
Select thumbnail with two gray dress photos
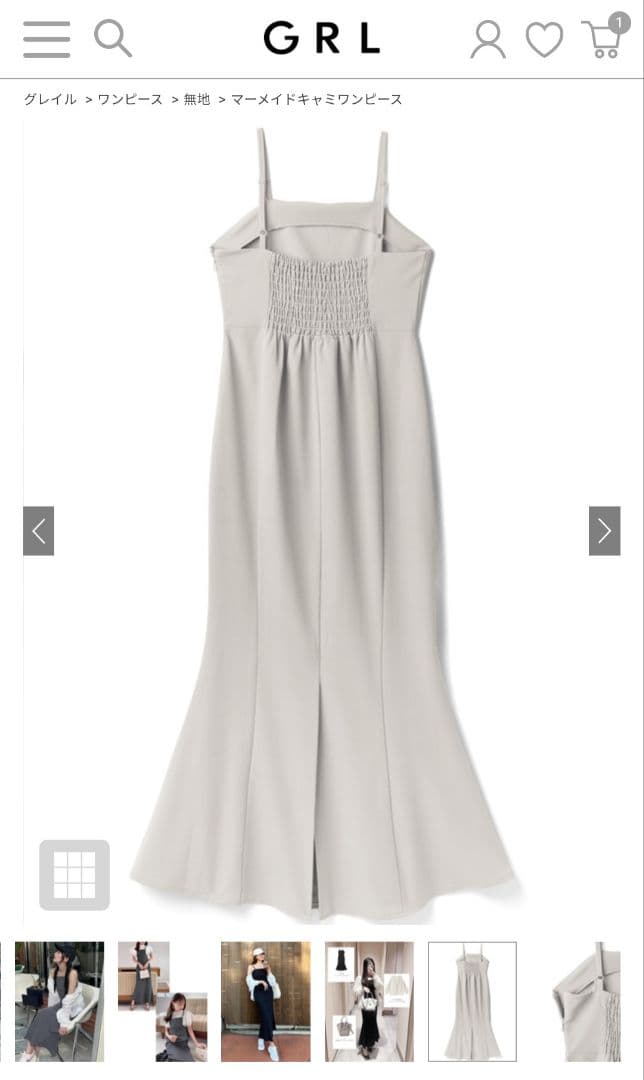(x=163, y=1001)
